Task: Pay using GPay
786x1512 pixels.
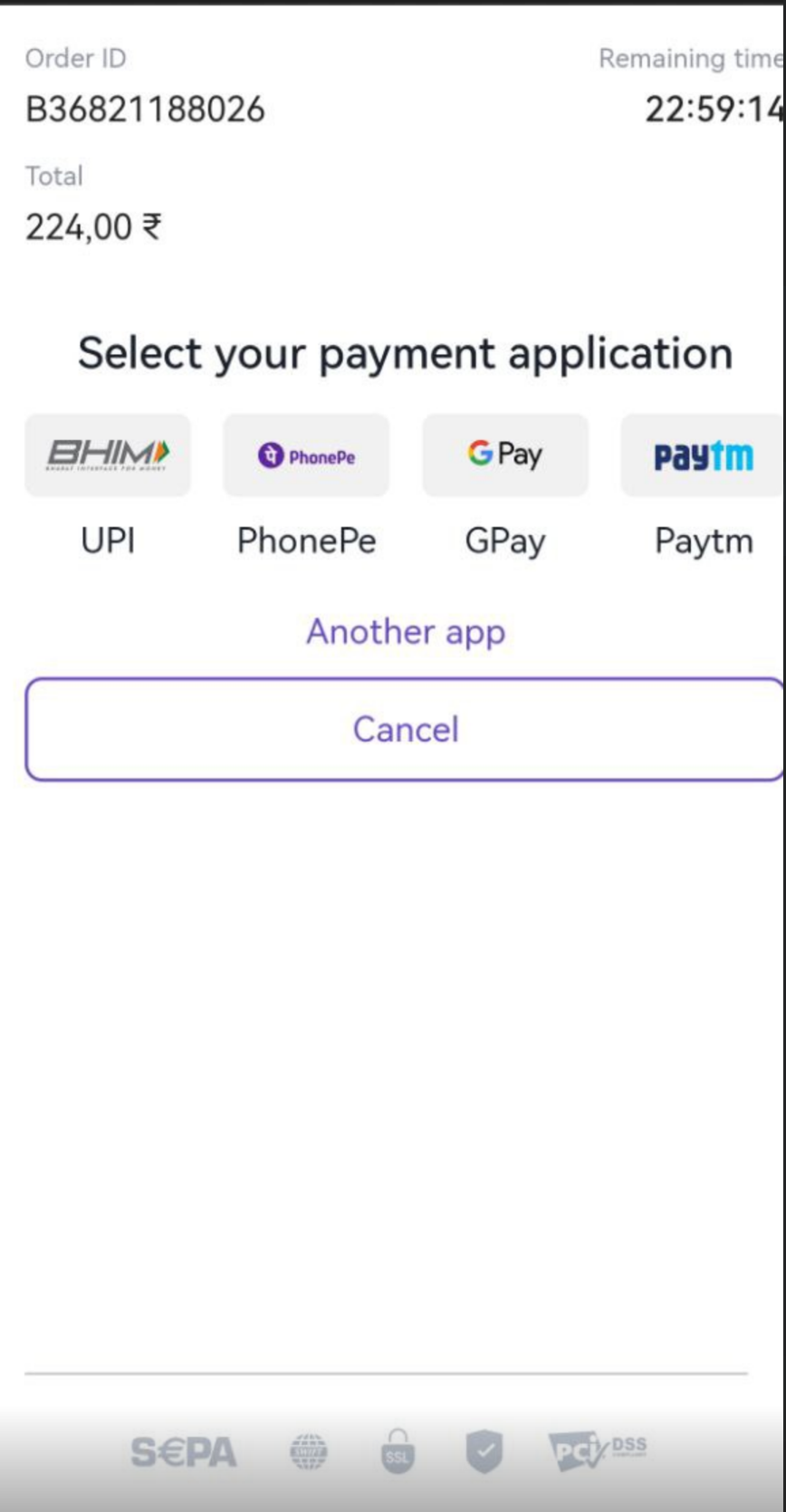Action: coord(505,455)
